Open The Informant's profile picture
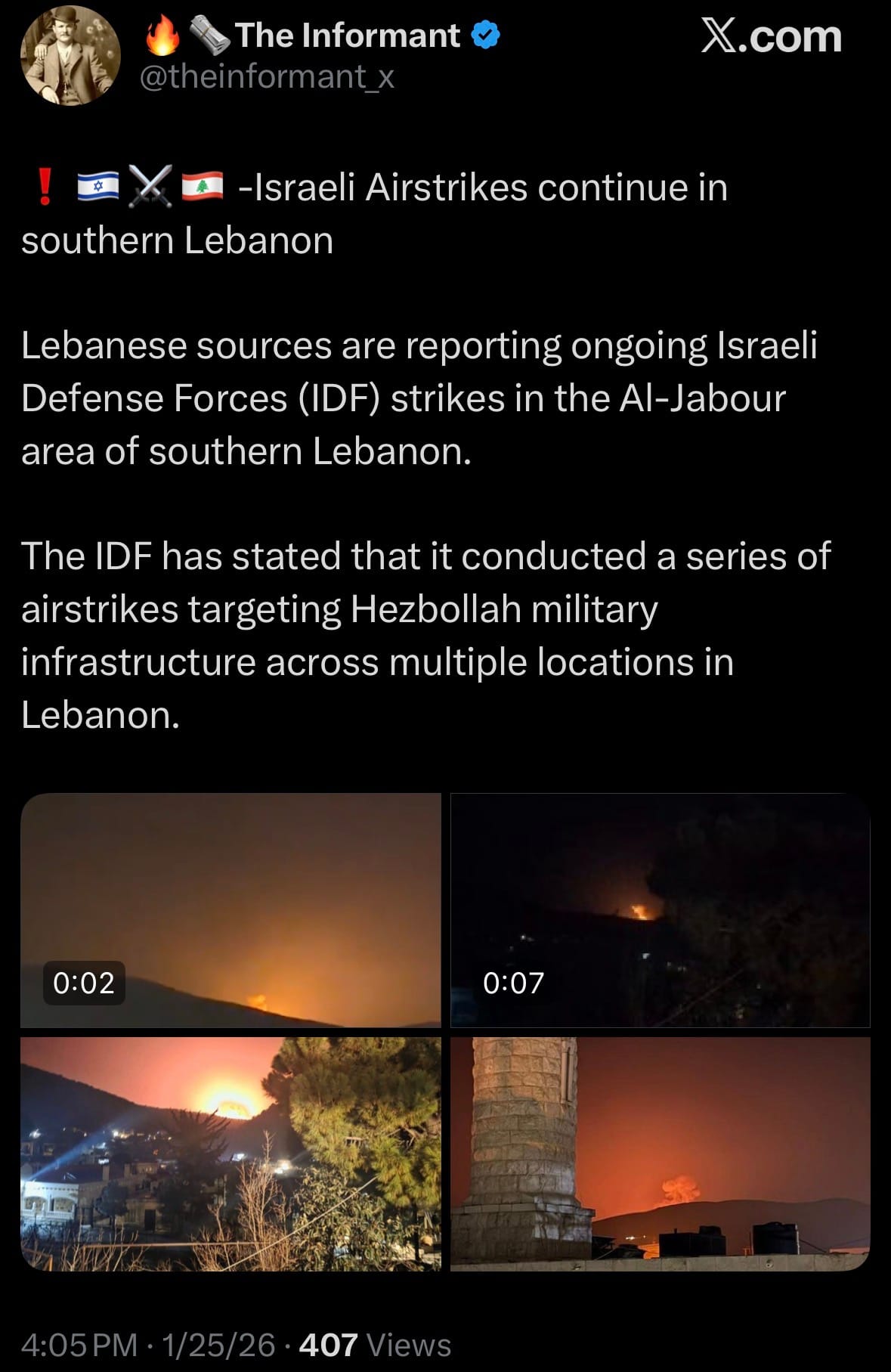The image size is (891, 1372). click(x=70, y=56)
